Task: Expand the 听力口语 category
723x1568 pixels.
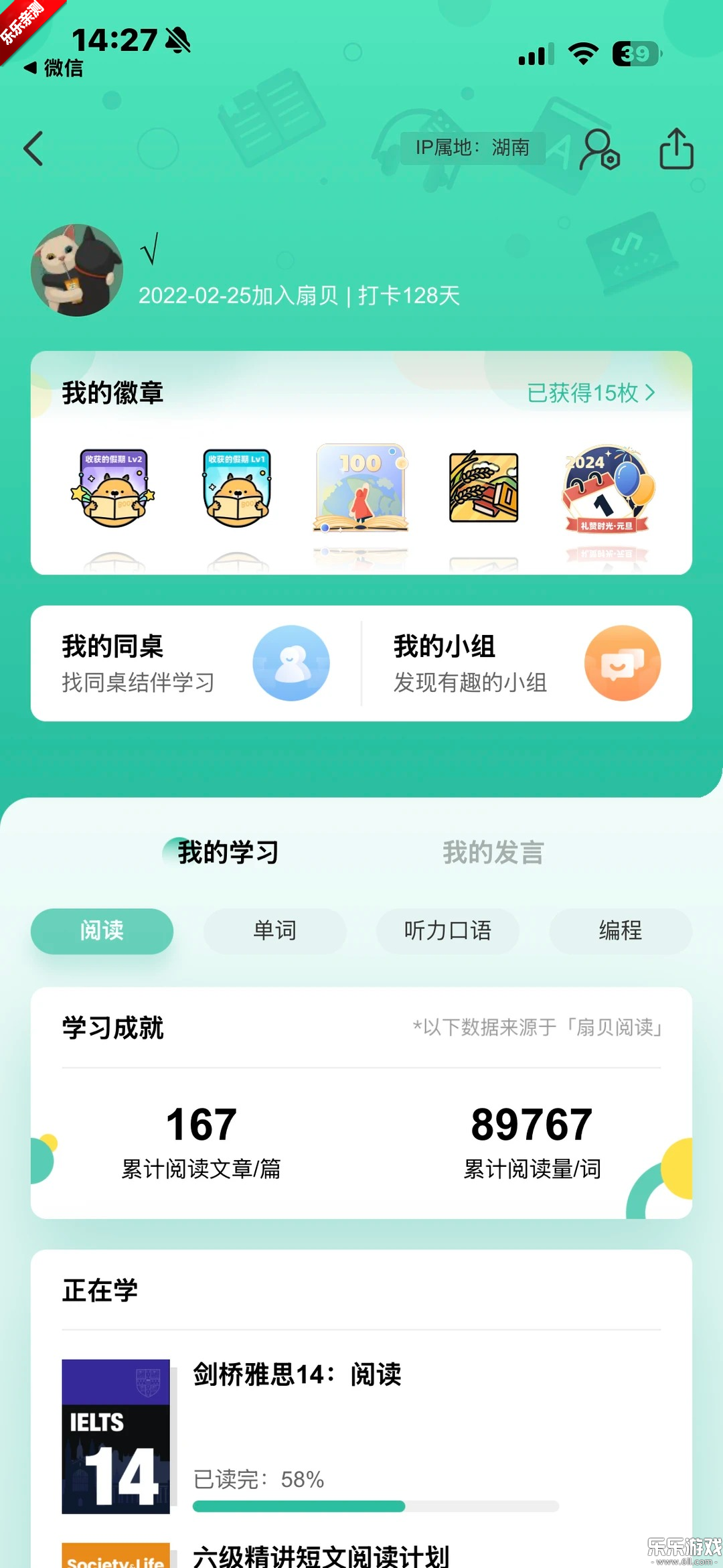Action: (x=447, y=931)
